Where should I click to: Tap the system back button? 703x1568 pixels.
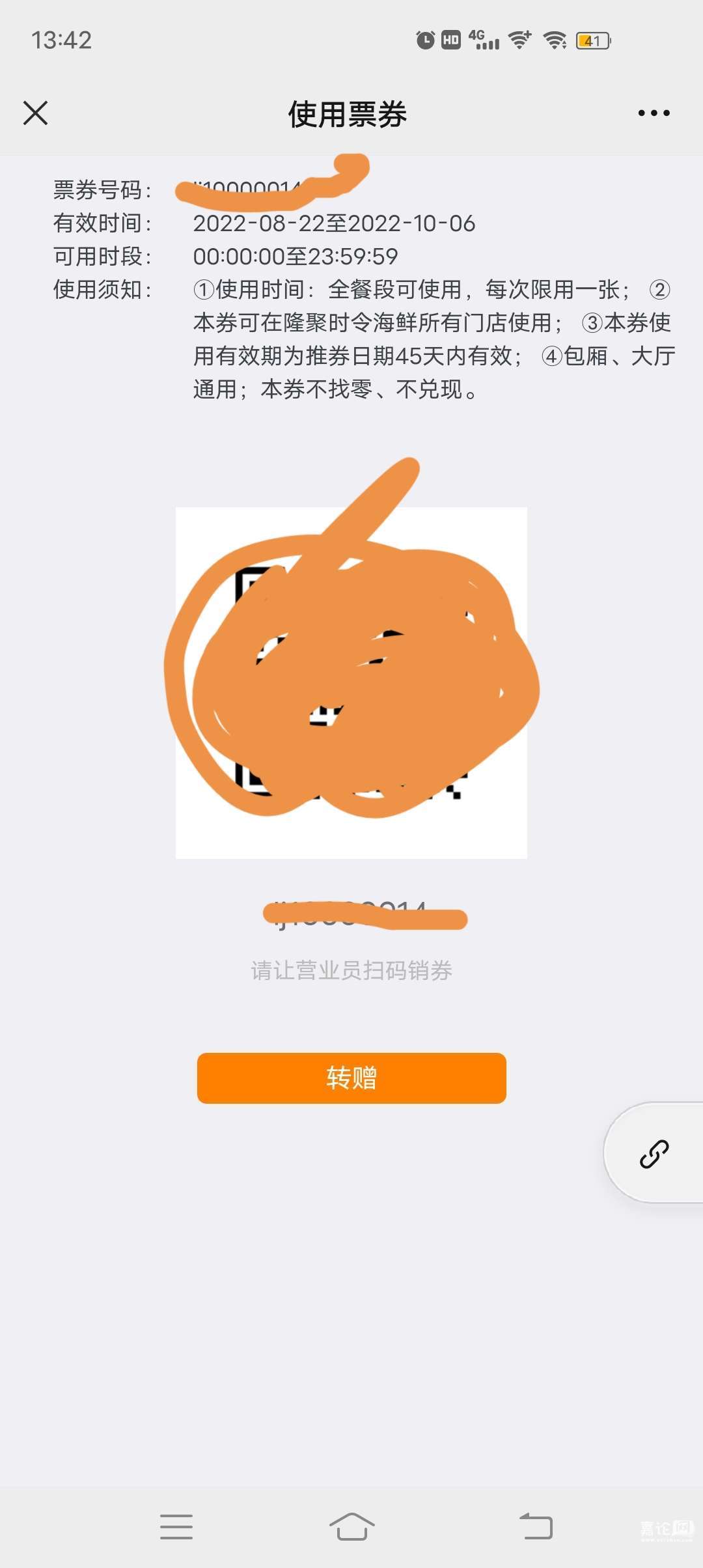(536, 1526)
